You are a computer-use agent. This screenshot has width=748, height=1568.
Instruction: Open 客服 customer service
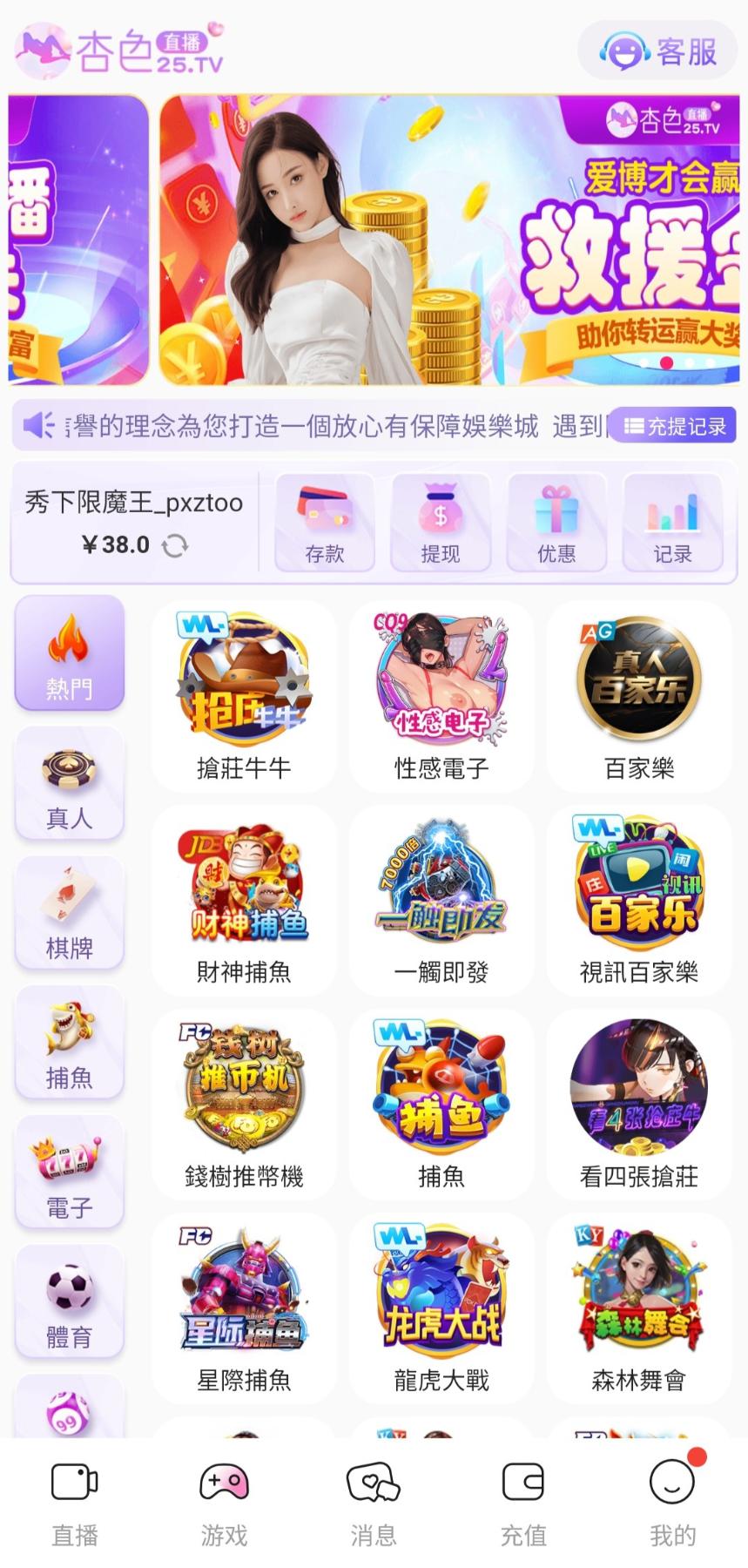(658, 51)
